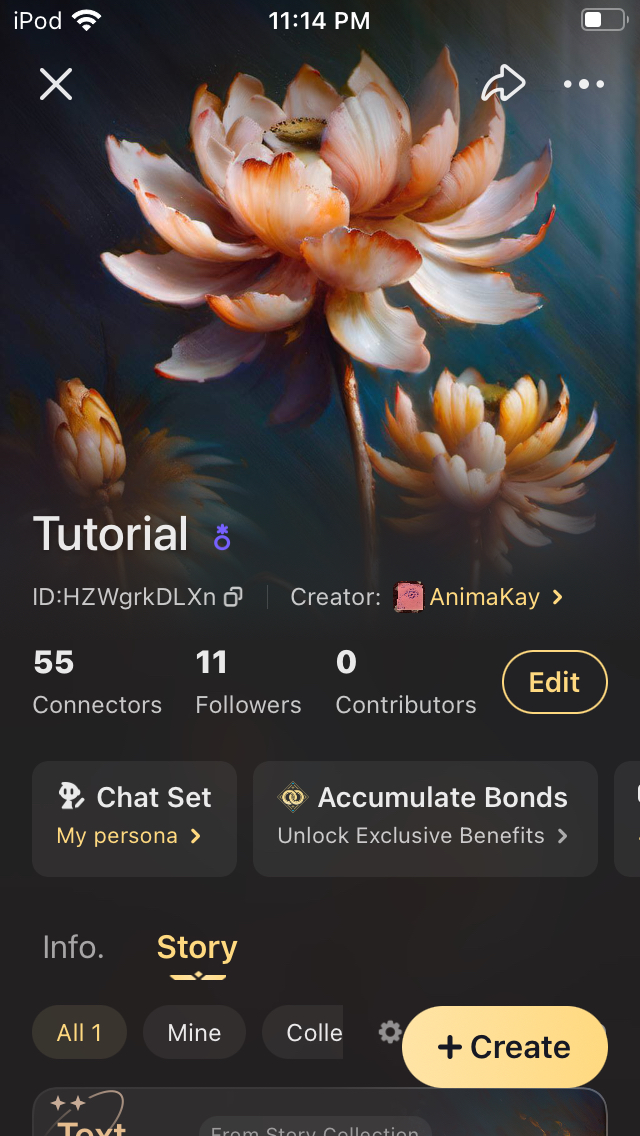This screenshot has width=640, height=1136.
Task: View the 55 Connectors list
Action: coord(97,682)
